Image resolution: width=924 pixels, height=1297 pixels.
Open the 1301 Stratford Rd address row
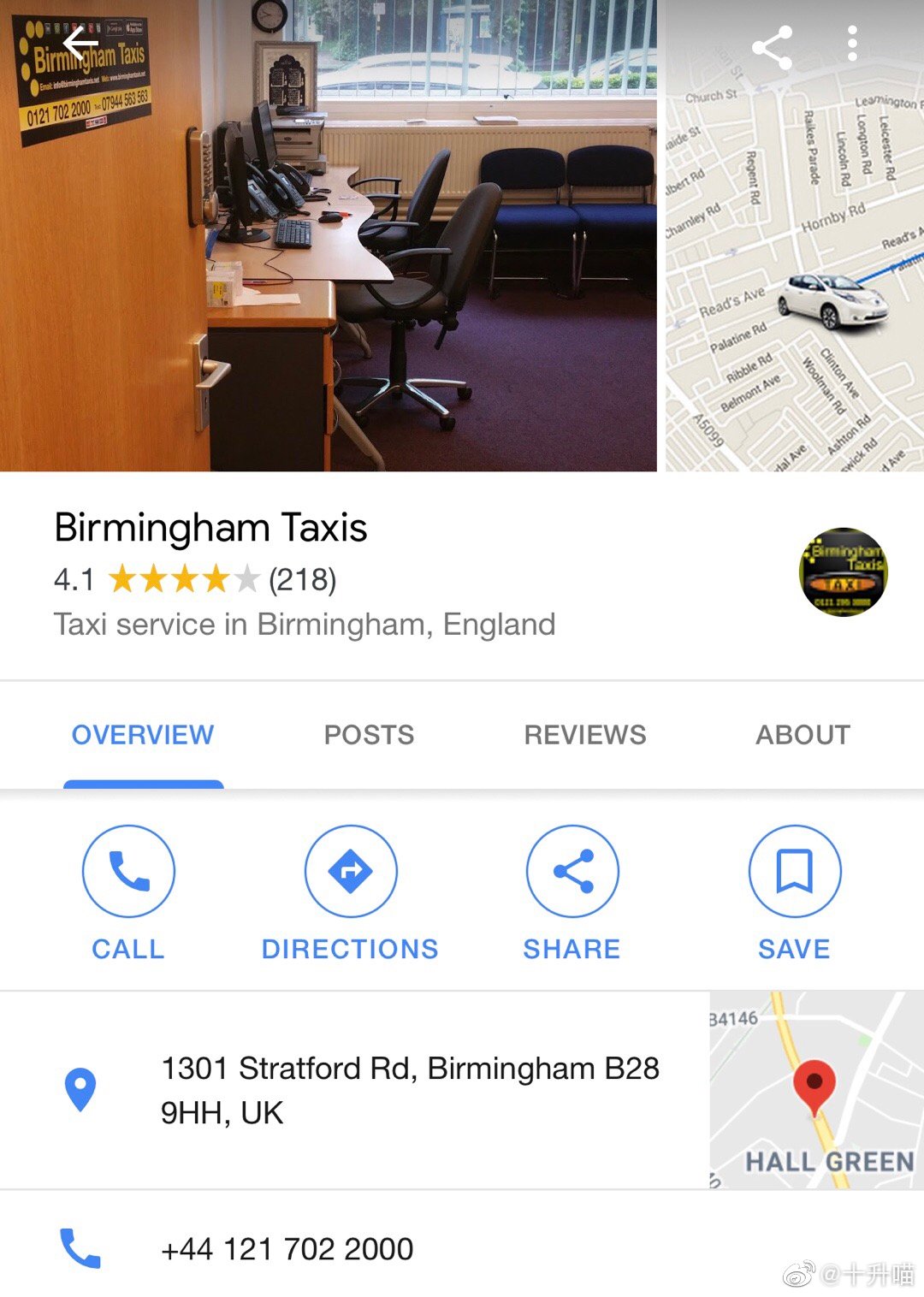point(409,1090)
